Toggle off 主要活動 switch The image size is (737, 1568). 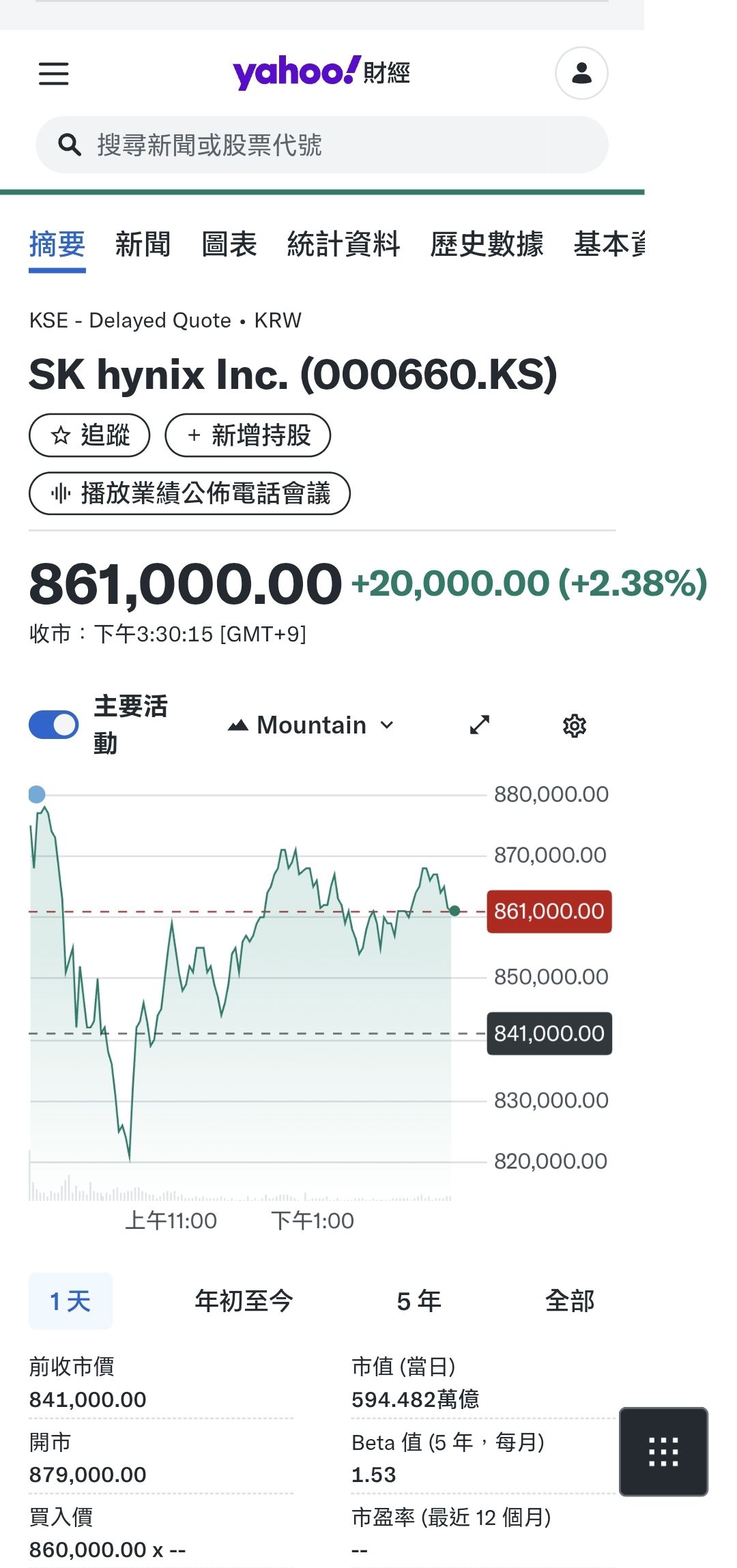54,725
